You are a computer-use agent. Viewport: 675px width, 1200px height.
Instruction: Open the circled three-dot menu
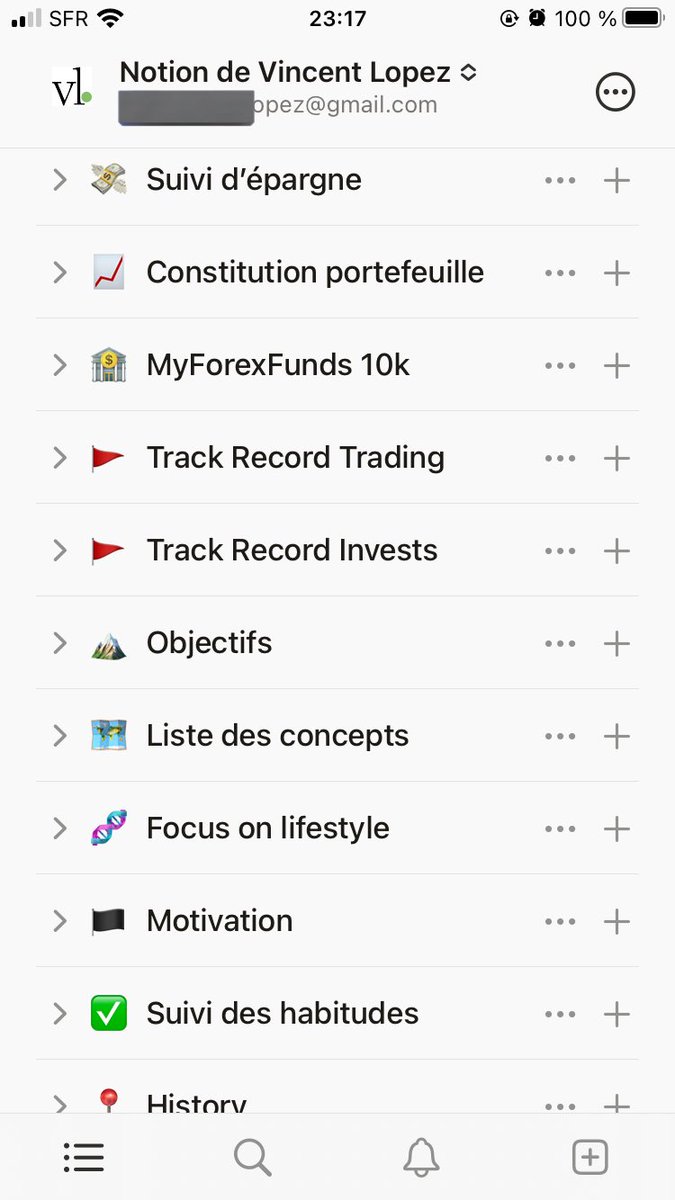615,92
